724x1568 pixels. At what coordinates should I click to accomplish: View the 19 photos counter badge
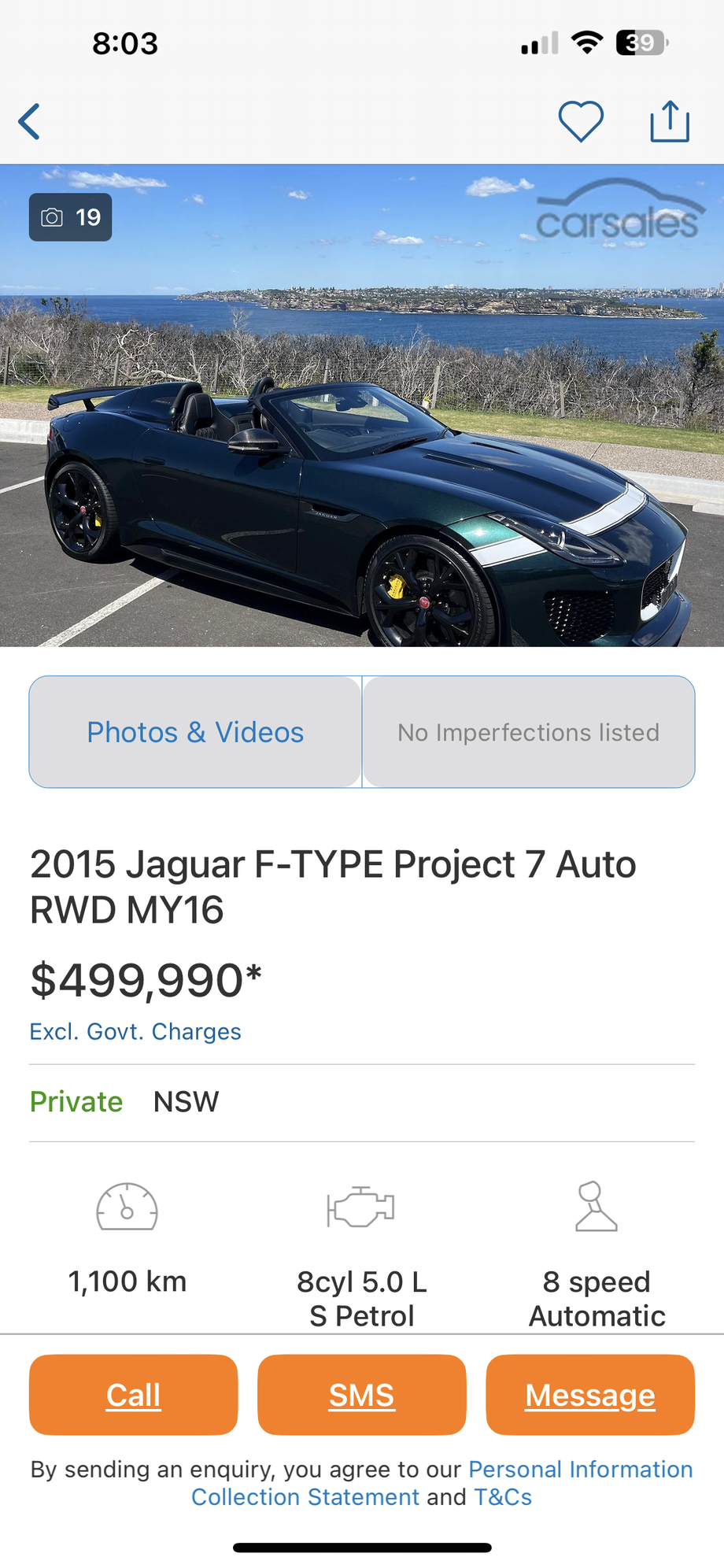(71, 217)
